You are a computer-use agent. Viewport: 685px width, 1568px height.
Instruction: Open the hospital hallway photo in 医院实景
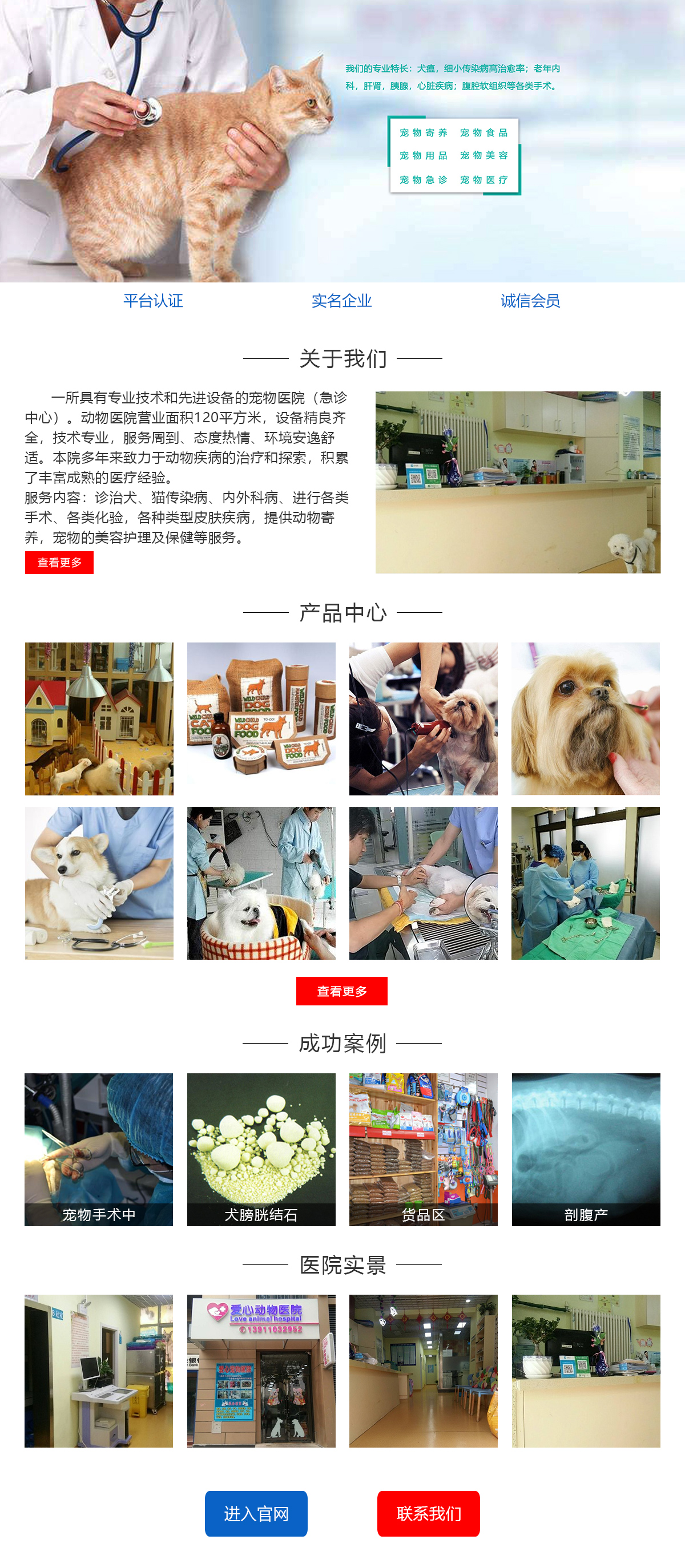click(x=423, y=1371)
